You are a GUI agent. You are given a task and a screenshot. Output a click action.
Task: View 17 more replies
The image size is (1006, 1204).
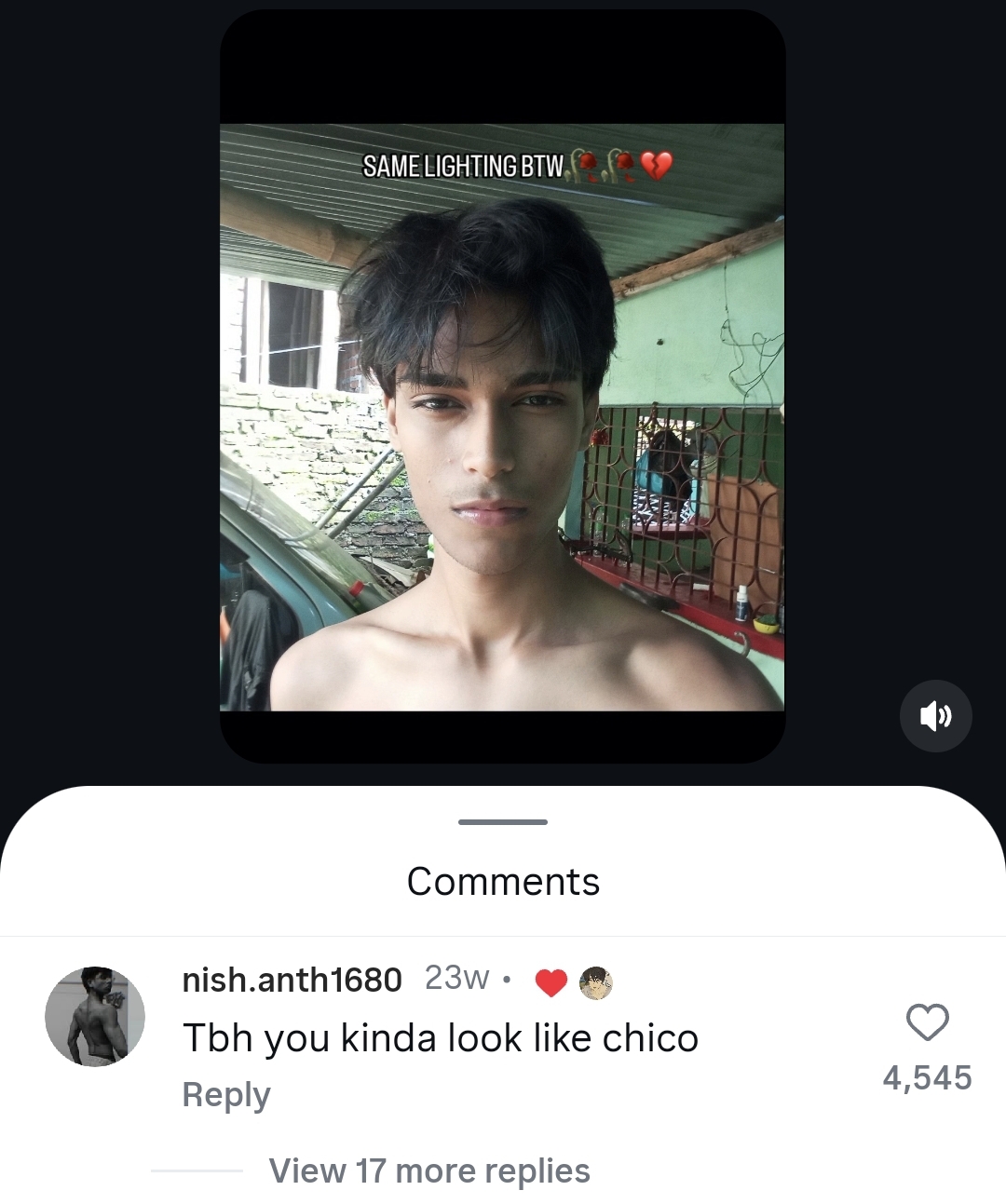(428, 1170)
